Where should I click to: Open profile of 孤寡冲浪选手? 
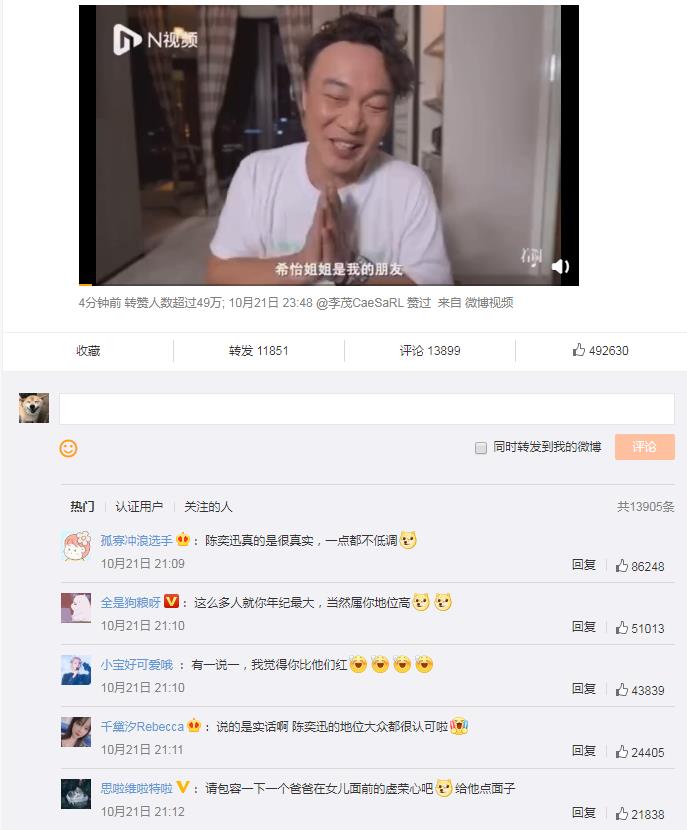[136, 540]
